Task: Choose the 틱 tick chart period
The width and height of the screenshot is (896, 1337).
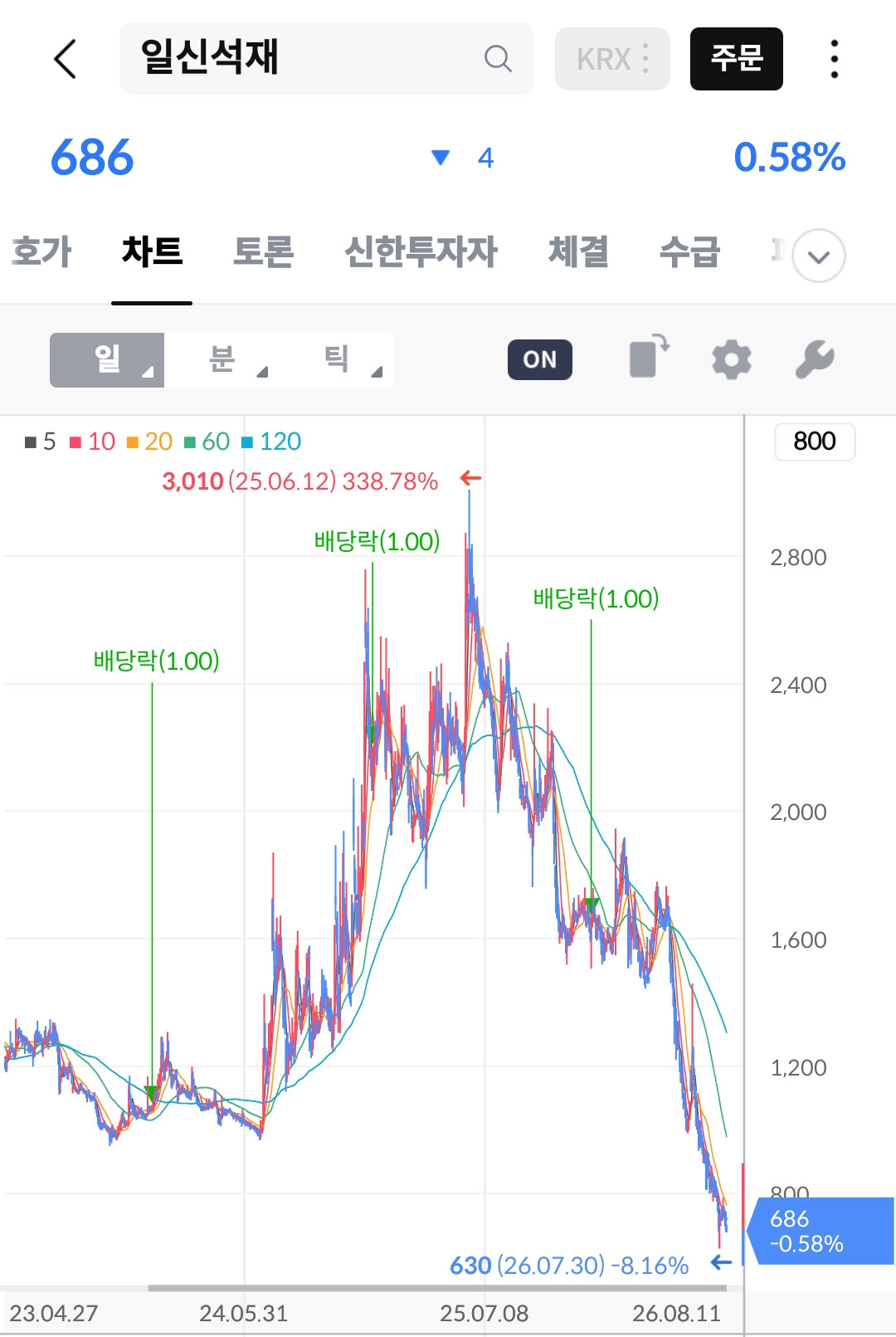Action: click(x=336, y=360)
